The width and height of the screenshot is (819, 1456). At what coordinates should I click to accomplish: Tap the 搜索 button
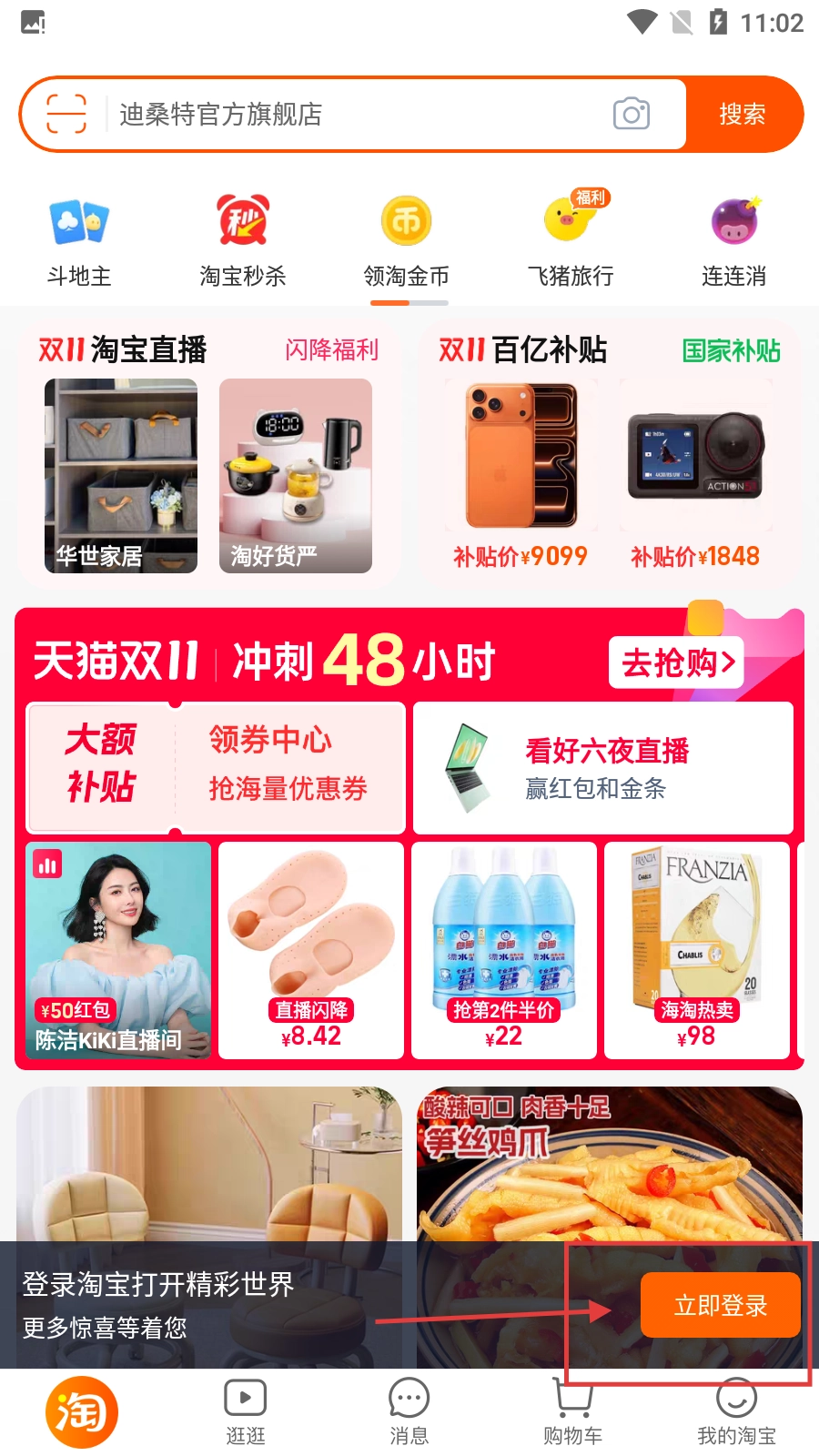click(x=742, y=114)
